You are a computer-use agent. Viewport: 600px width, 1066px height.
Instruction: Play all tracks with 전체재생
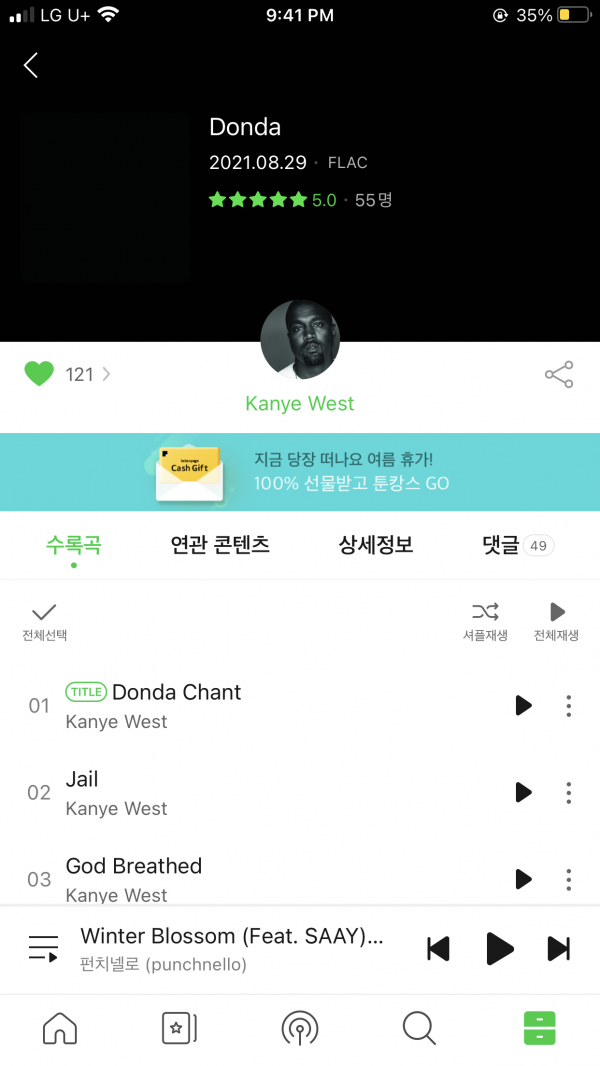[556, 620]
